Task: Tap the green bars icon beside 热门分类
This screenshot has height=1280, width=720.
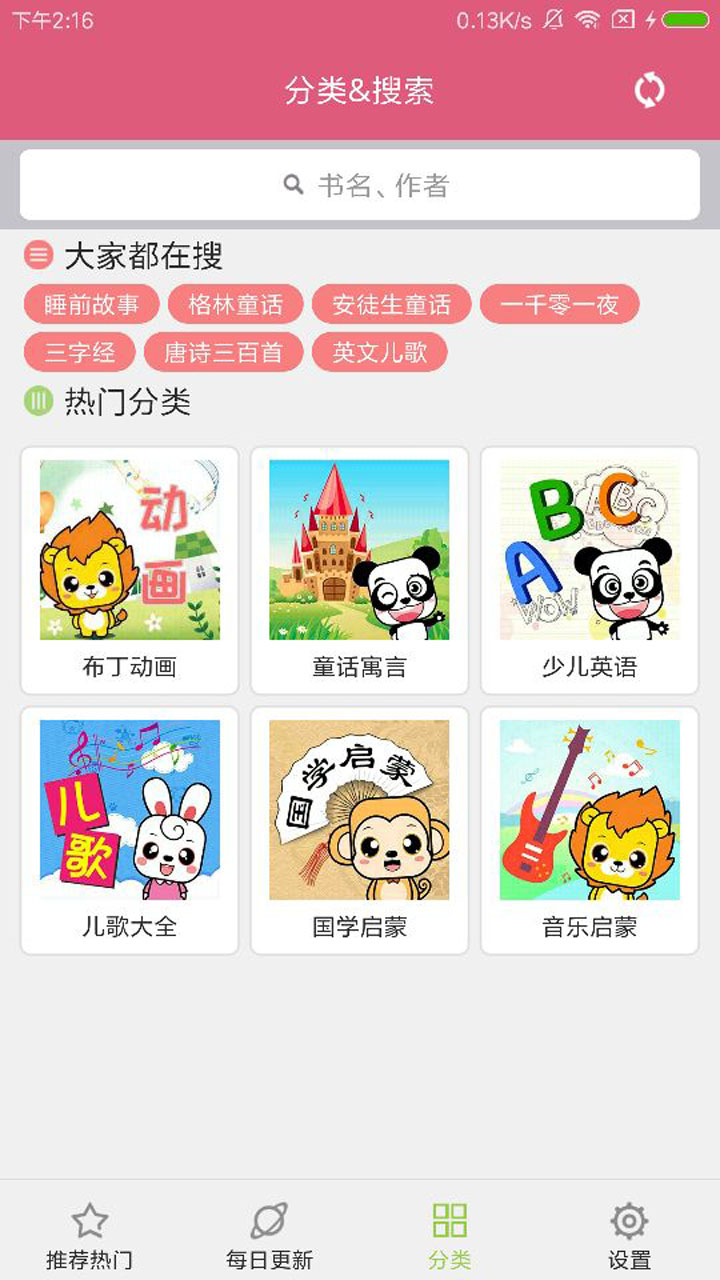Action: coord(37,399)
